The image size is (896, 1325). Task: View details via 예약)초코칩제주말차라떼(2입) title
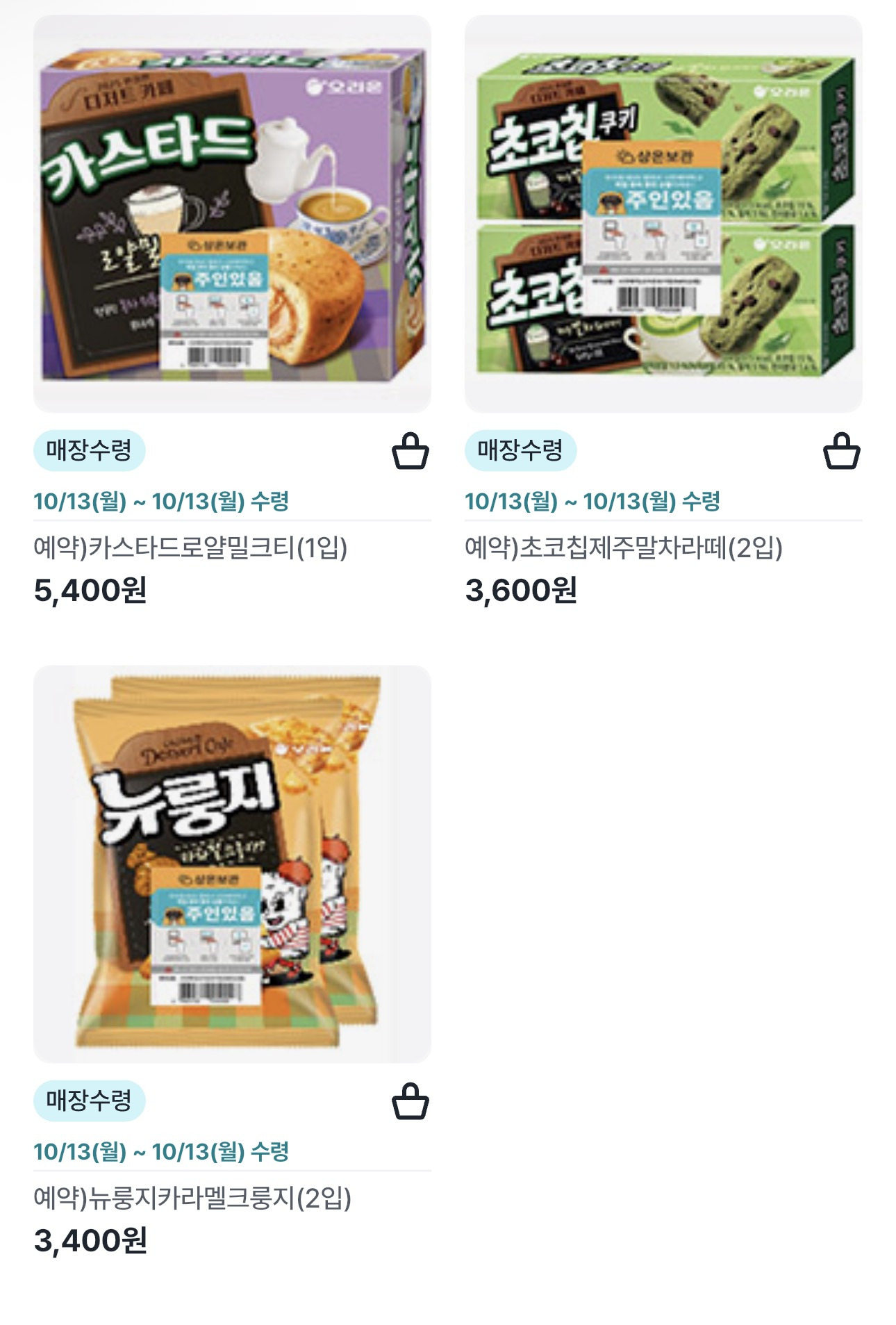(x=623, y=548)
